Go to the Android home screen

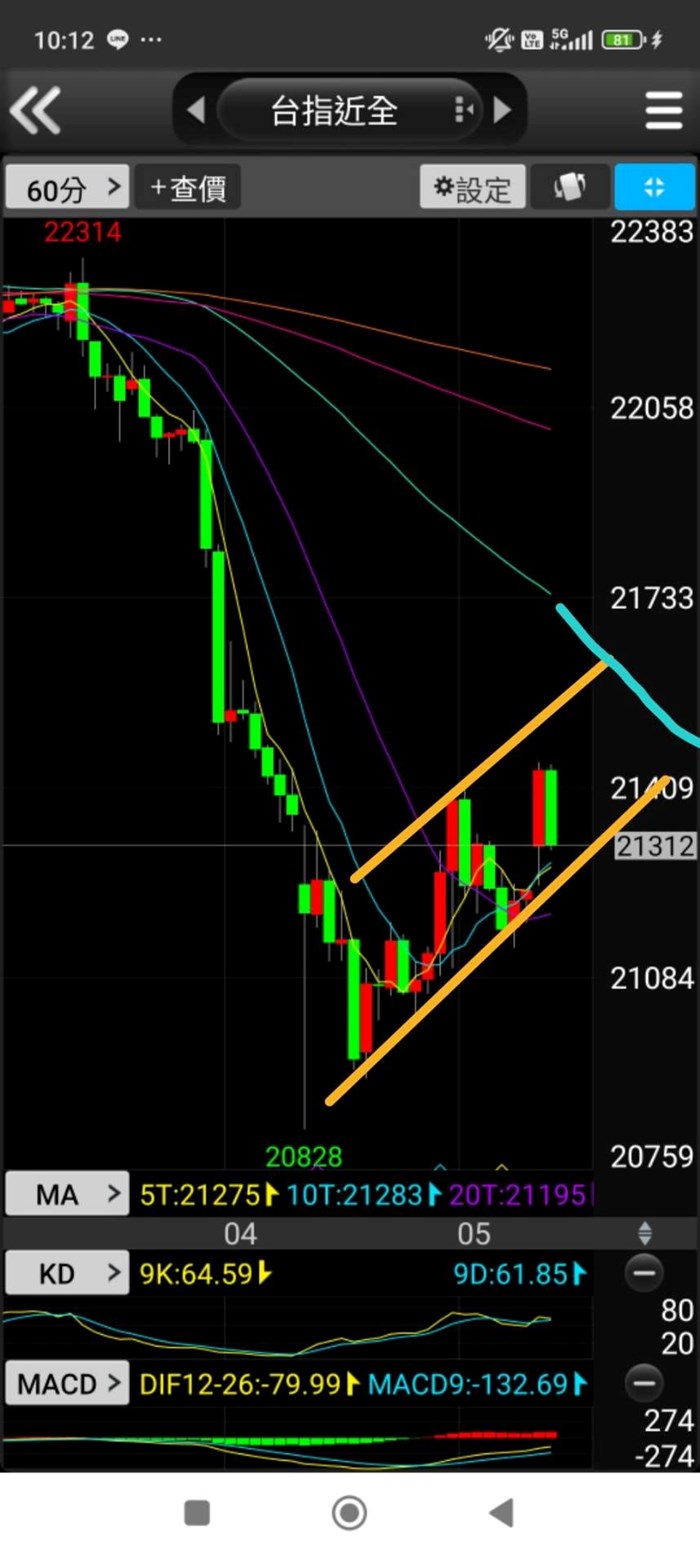(349, 1512)
